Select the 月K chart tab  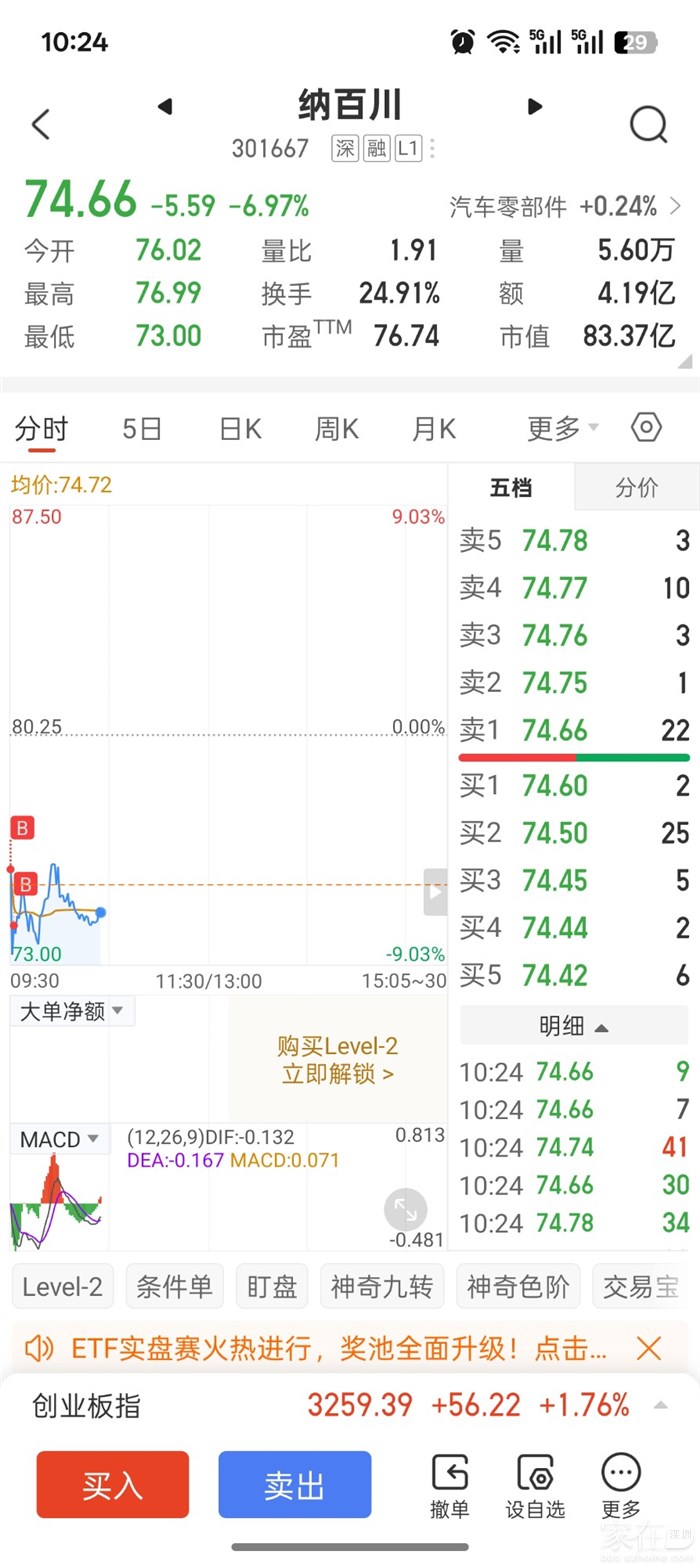pos(434,429)
